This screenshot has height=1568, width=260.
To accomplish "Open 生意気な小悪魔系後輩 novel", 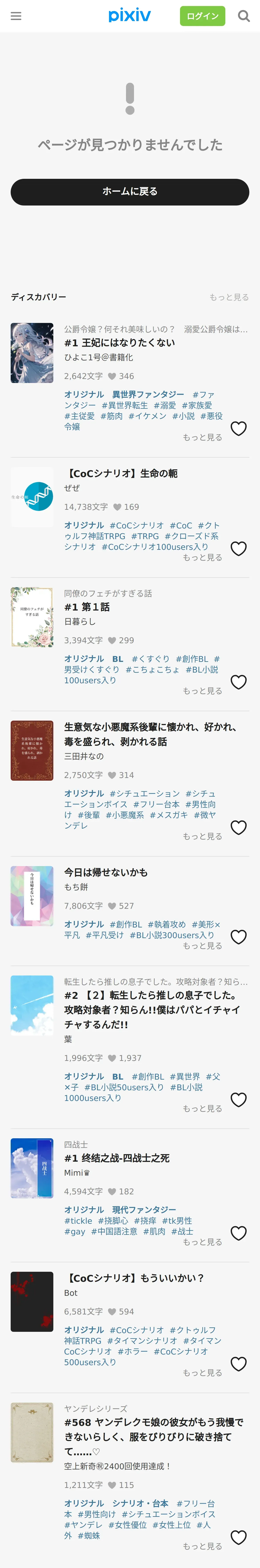I will 150,734.
